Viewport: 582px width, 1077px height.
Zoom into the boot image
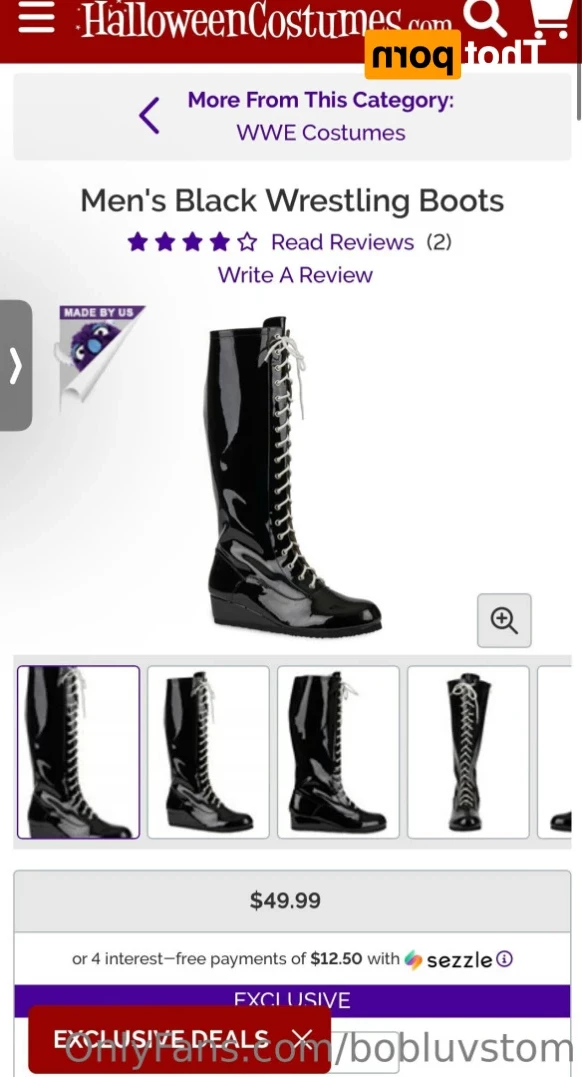point(504,620)
